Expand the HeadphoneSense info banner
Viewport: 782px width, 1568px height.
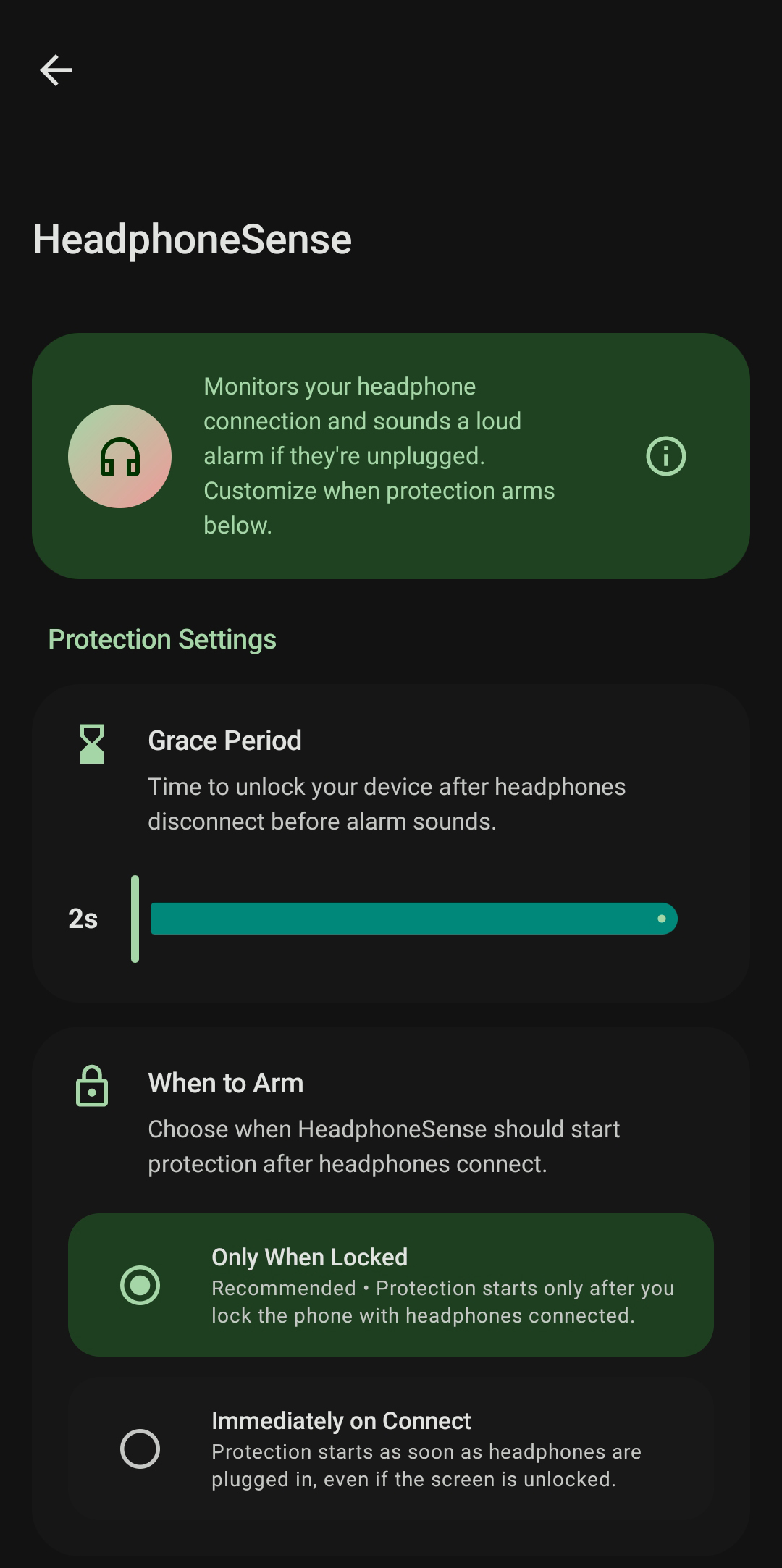coord(391,456)
